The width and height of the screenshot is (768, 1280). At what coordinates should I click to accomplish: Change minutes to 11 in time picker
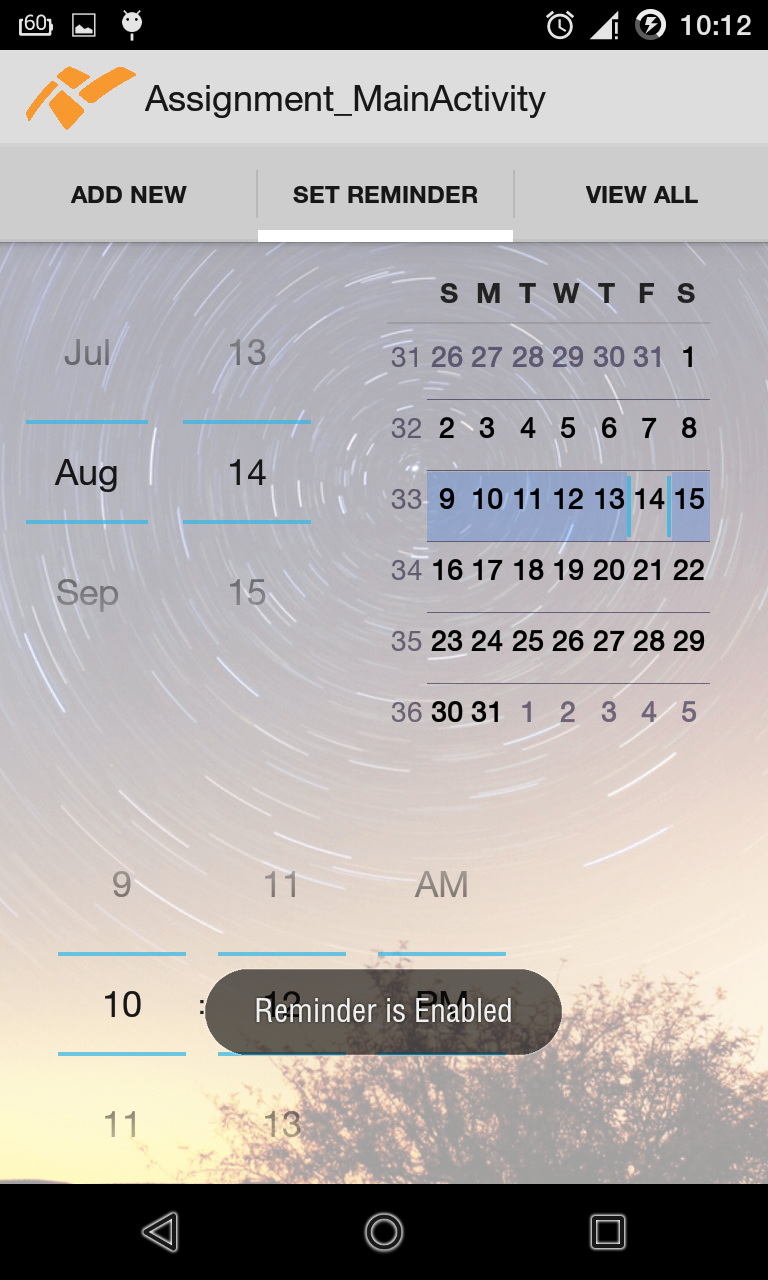click(282, 885)
